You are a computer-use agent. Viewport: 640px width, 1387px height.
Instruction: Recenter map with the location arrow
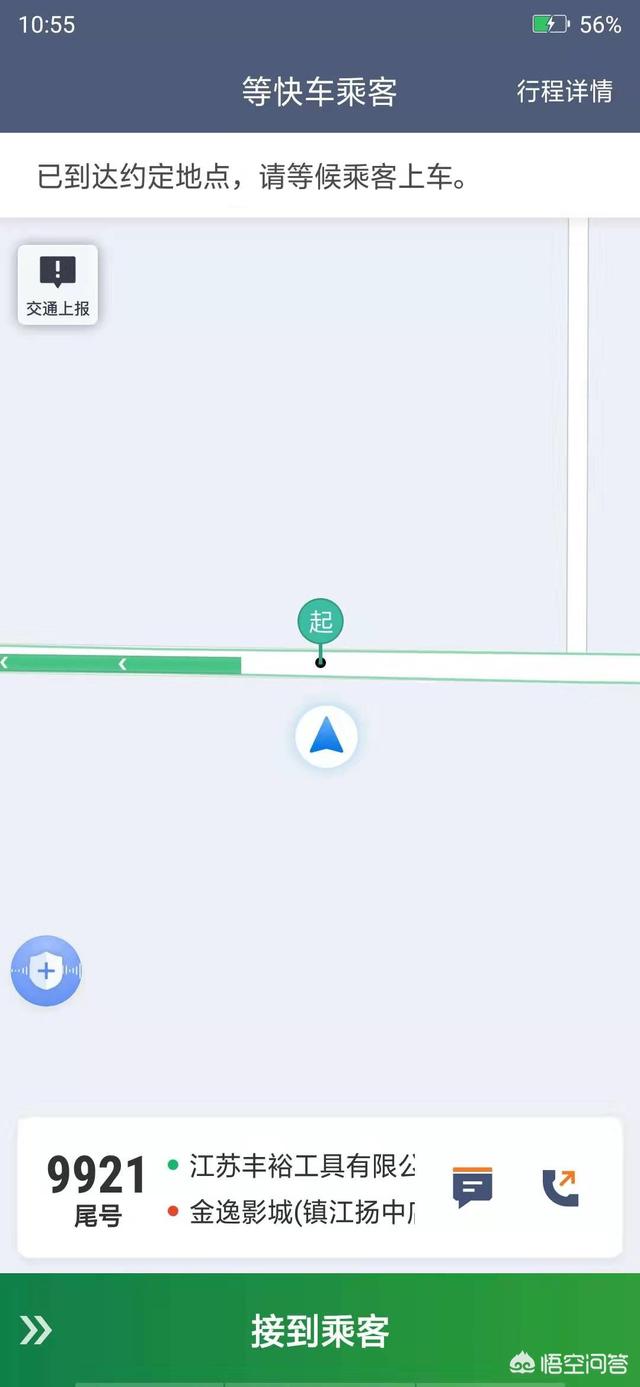(326, 735)
